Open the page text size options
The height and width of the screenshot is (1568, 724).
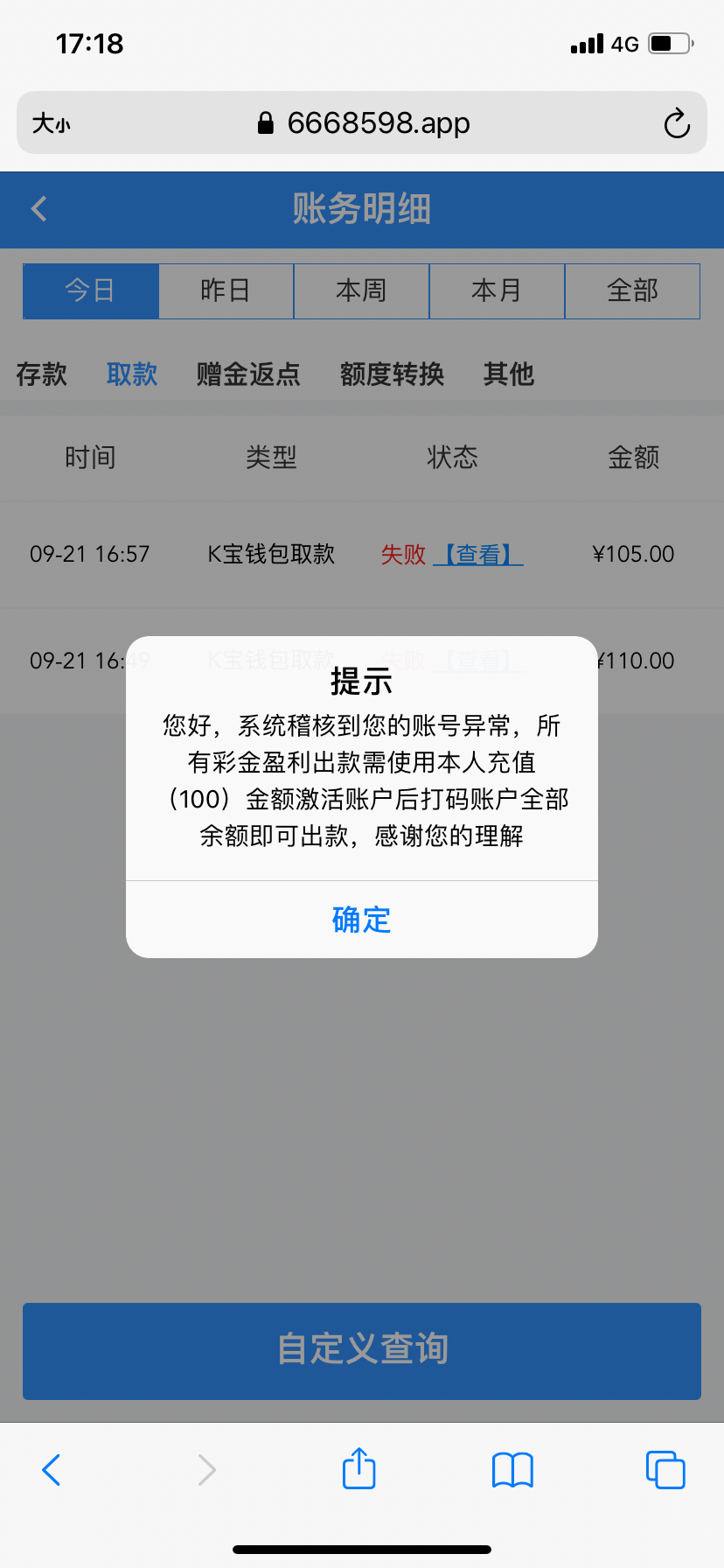(x=52, y=123)
